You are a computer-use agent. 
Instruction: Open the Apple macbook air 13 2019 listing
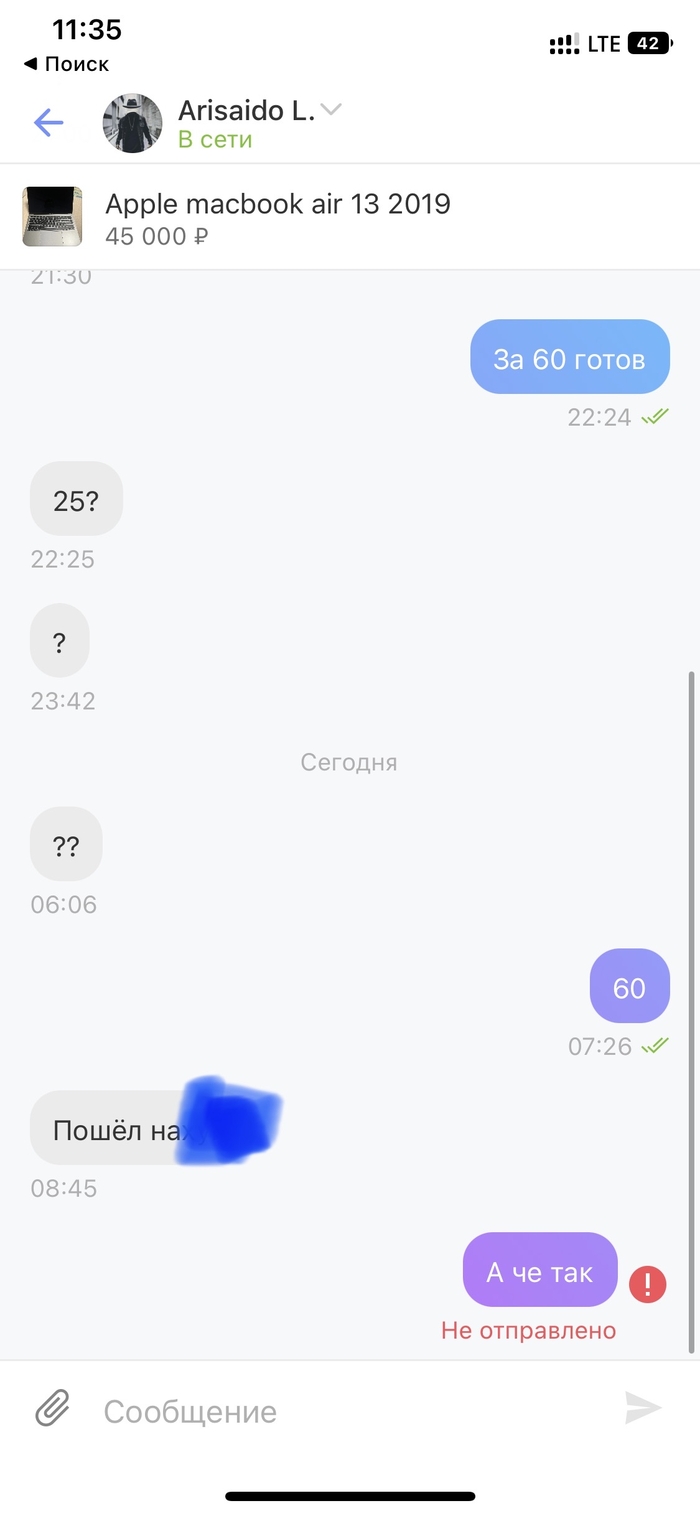pos(278,217)
